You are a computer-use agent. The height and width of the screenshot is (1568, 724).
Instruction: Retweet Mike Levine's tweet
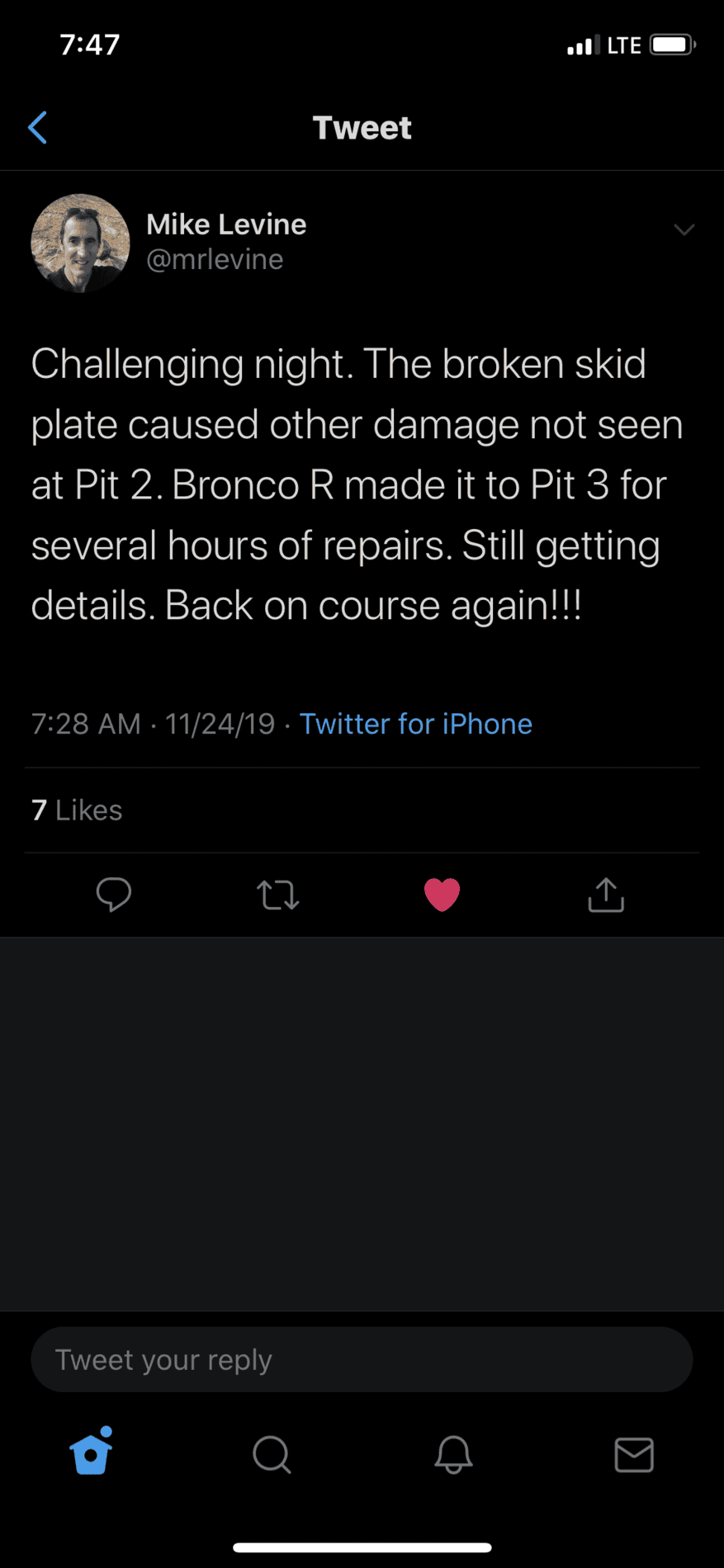(x=277, y=895)
